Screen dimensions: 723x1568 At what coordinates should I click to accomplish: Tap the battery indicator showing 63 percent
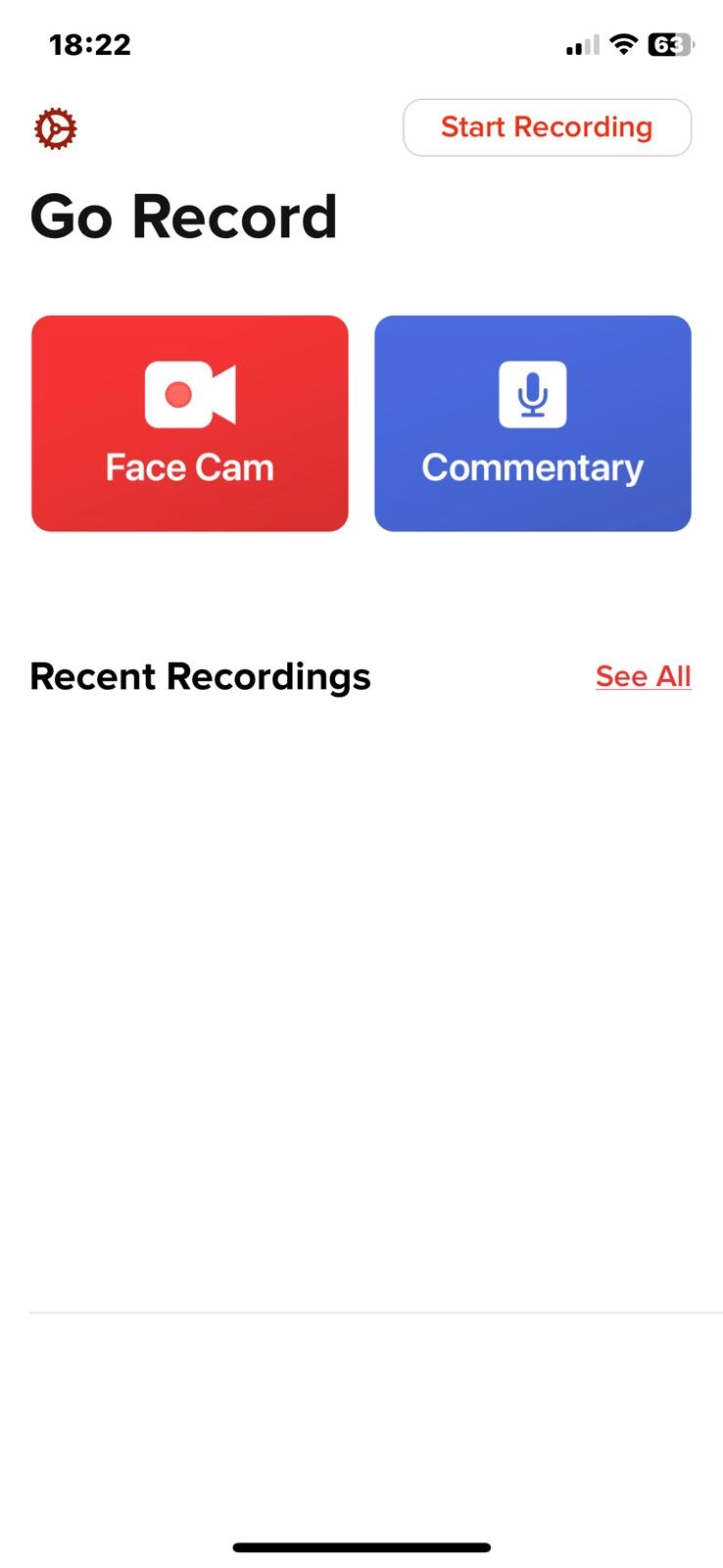coord(670,44)
